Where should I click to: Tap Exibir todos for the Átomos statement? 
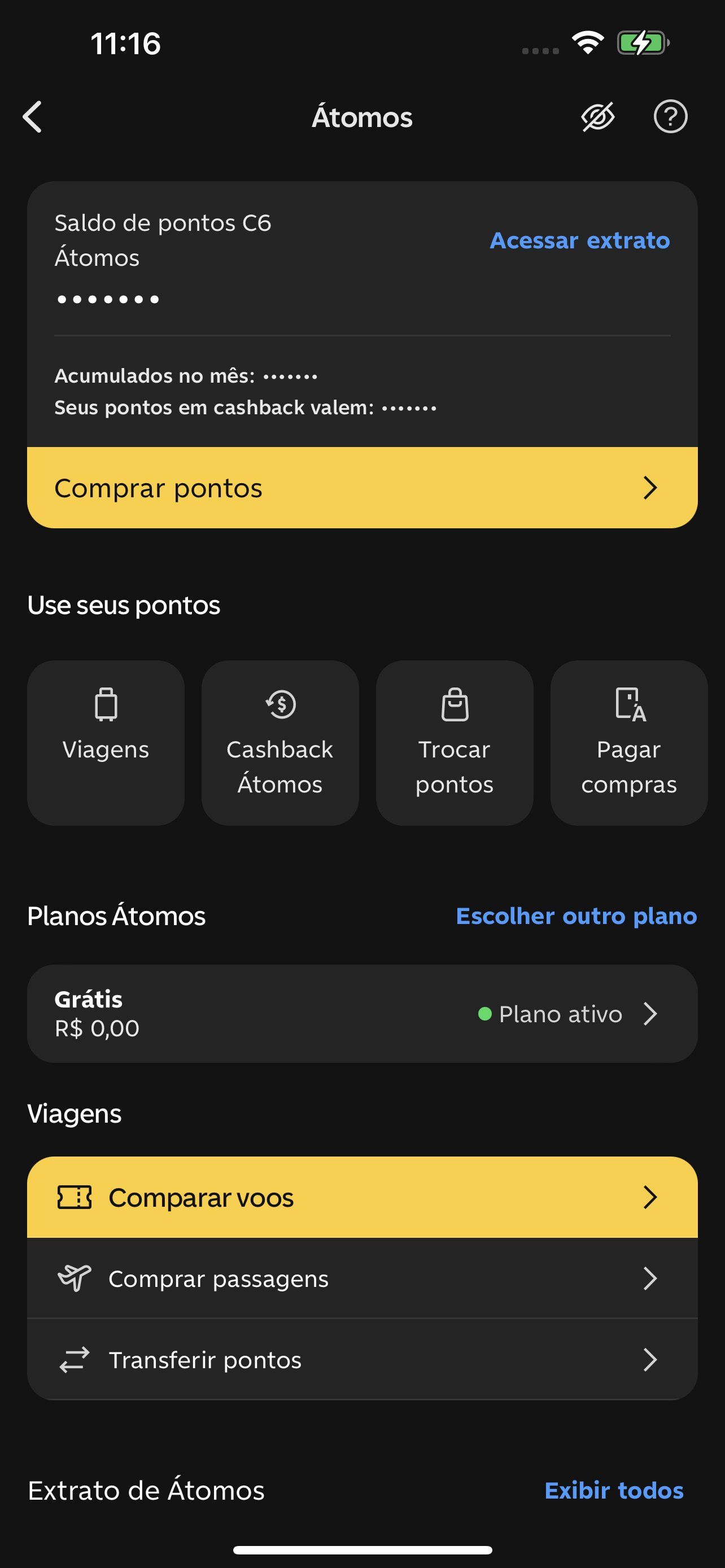click(x=614, y=1491)
